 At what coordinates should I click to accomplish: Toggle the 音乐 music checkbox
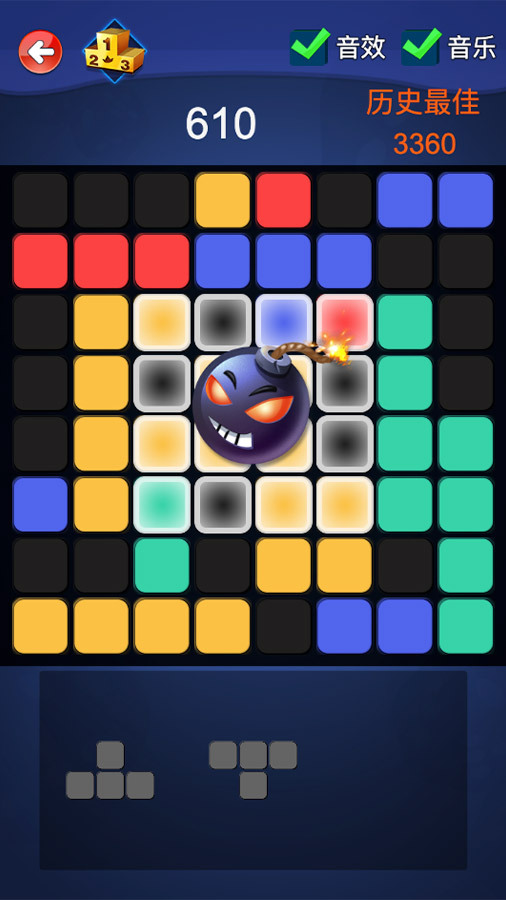click(421, 46)
